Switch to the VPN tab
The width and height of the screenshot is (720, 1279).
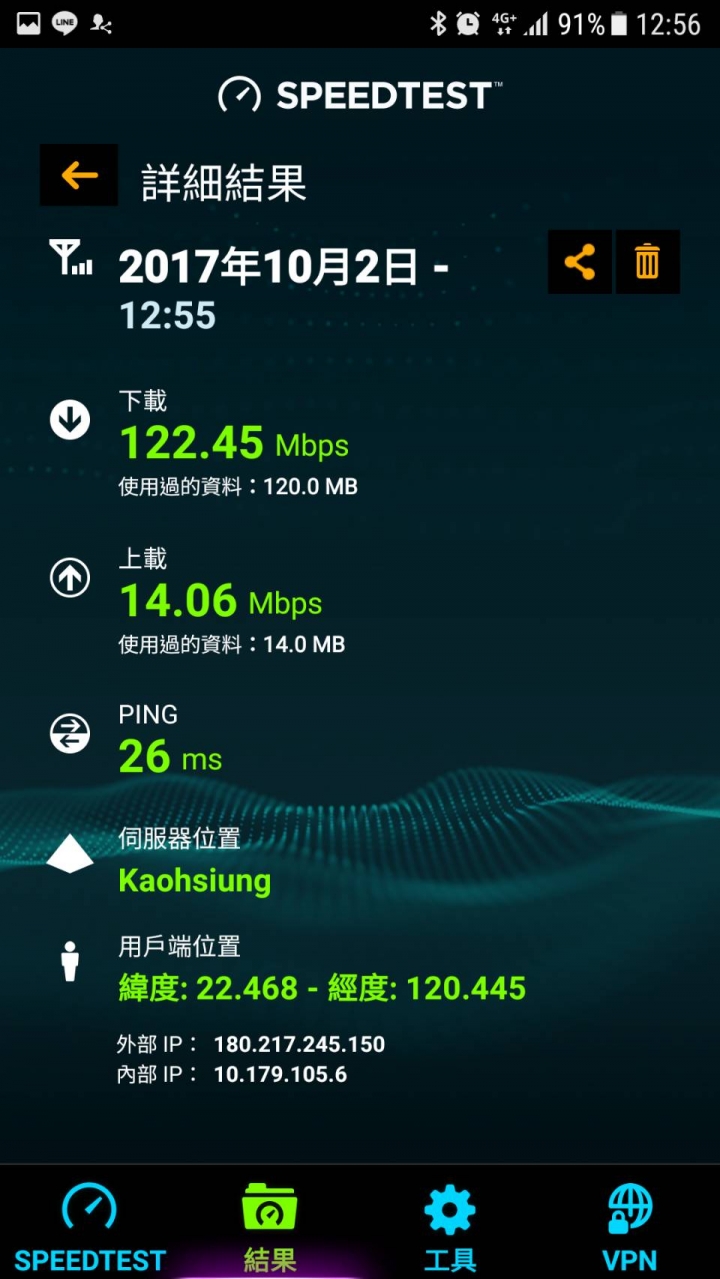click(630, 1227)
